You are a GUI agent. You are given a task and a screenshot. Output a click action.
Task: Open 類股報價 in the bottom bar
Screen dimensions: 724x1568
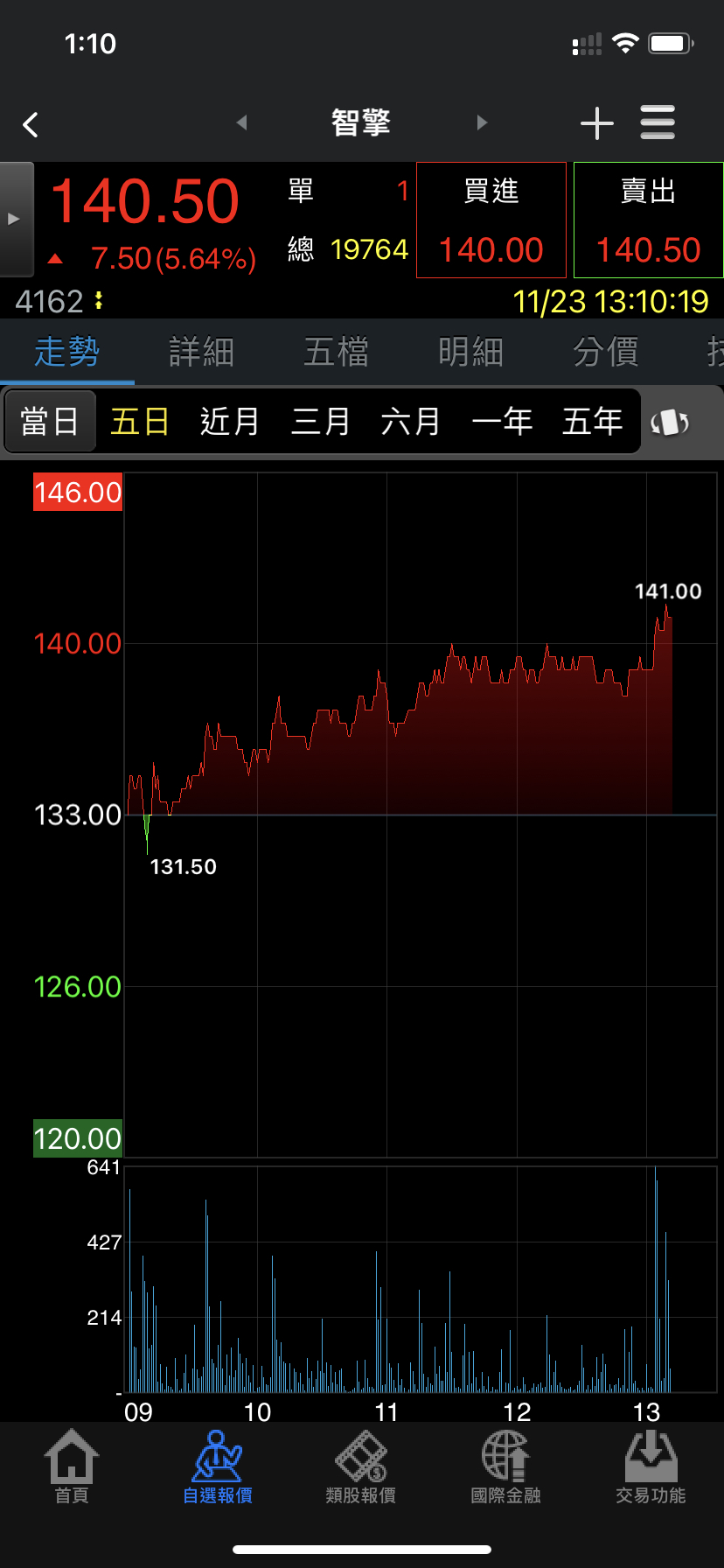pyautogui.click(x=361, y=1466)
